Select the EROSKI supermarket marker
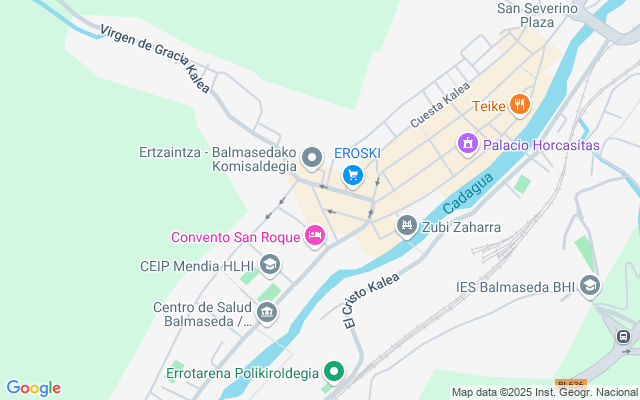Image resolution: width=640 pixels, height=400 pixels. pyautogui.click(x=352, y=175)
